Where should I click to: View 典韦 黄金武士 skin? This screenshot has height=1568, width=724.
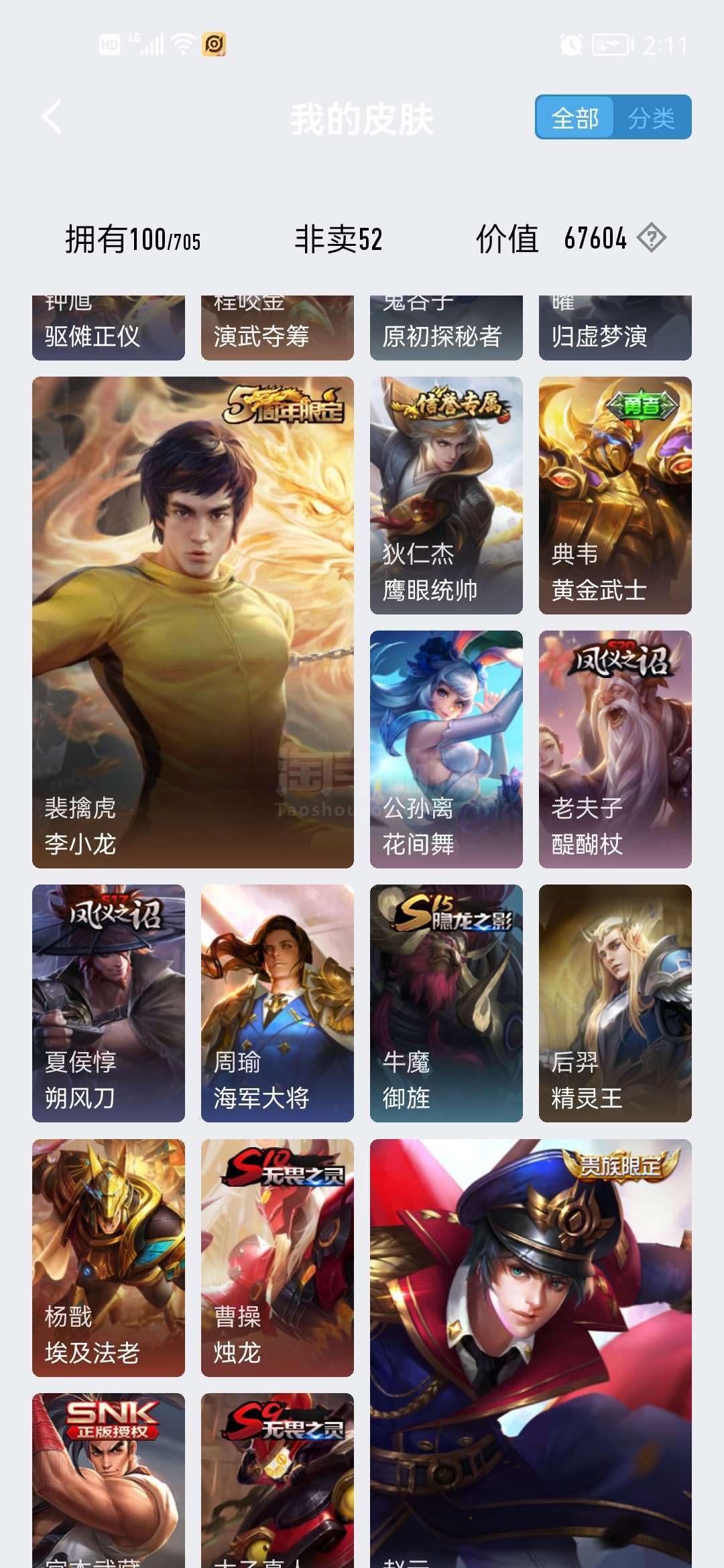(615, 495)
